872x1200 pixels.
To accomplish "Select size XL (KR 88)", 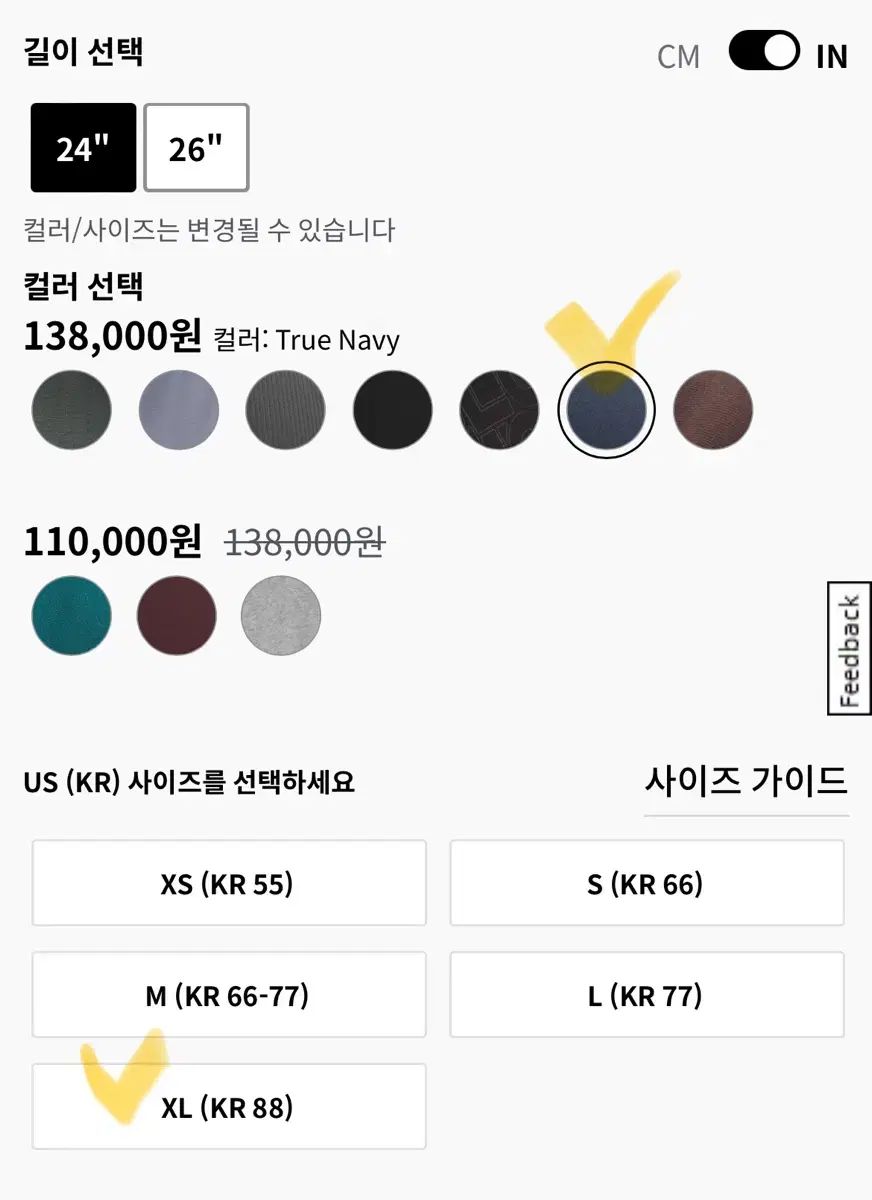I will pyautogui.click(x=229, y=1107).
